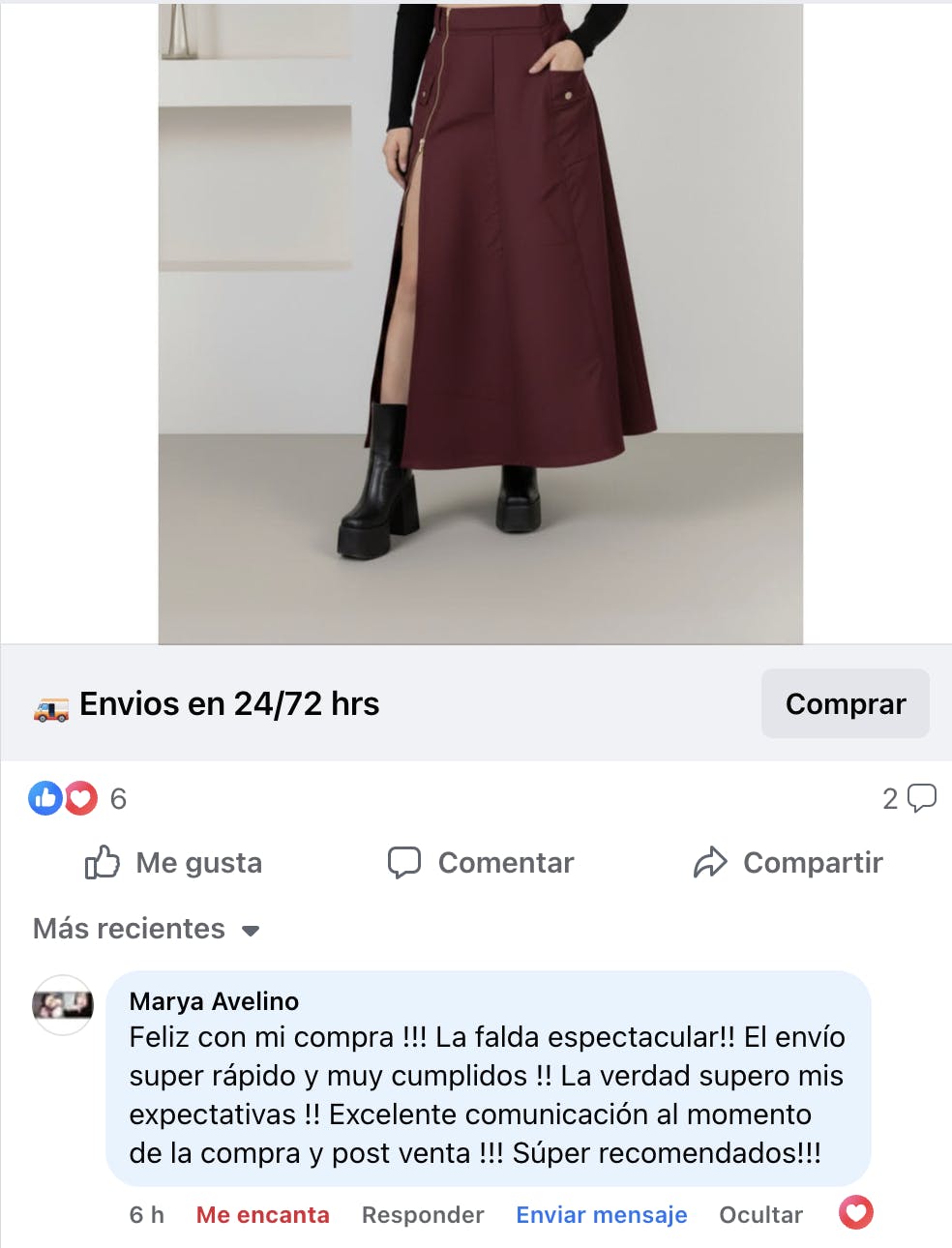This screenshot has height=1248, width=952.
Task: Reply to Marya Avelino's comment
Action: (423, 1215)
